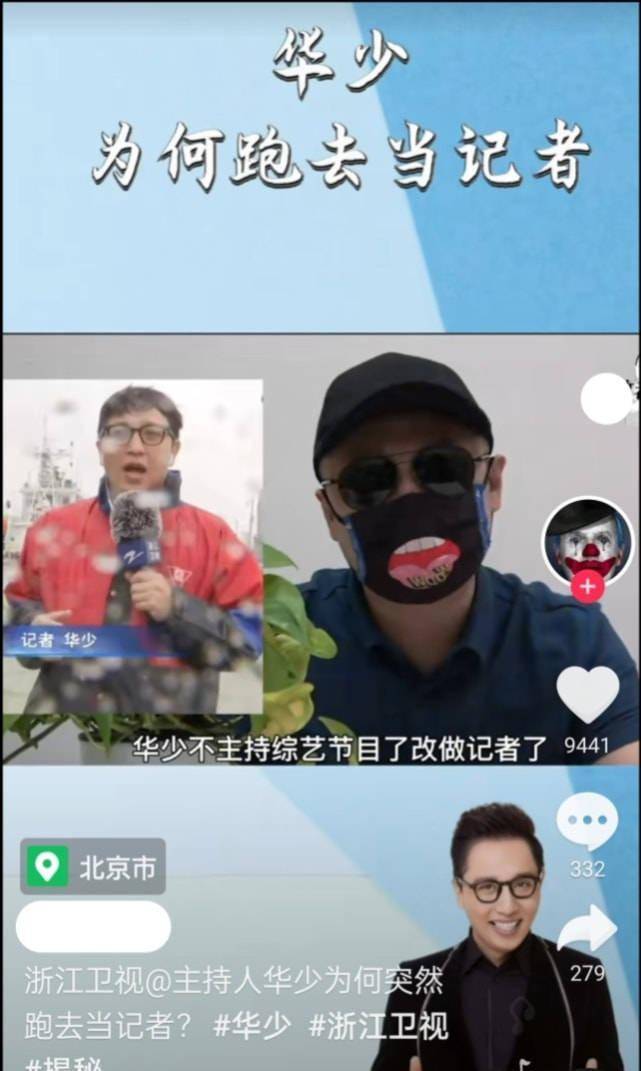Like this video with the heart icon
The image size is (641, 1071).
(587, 694)
